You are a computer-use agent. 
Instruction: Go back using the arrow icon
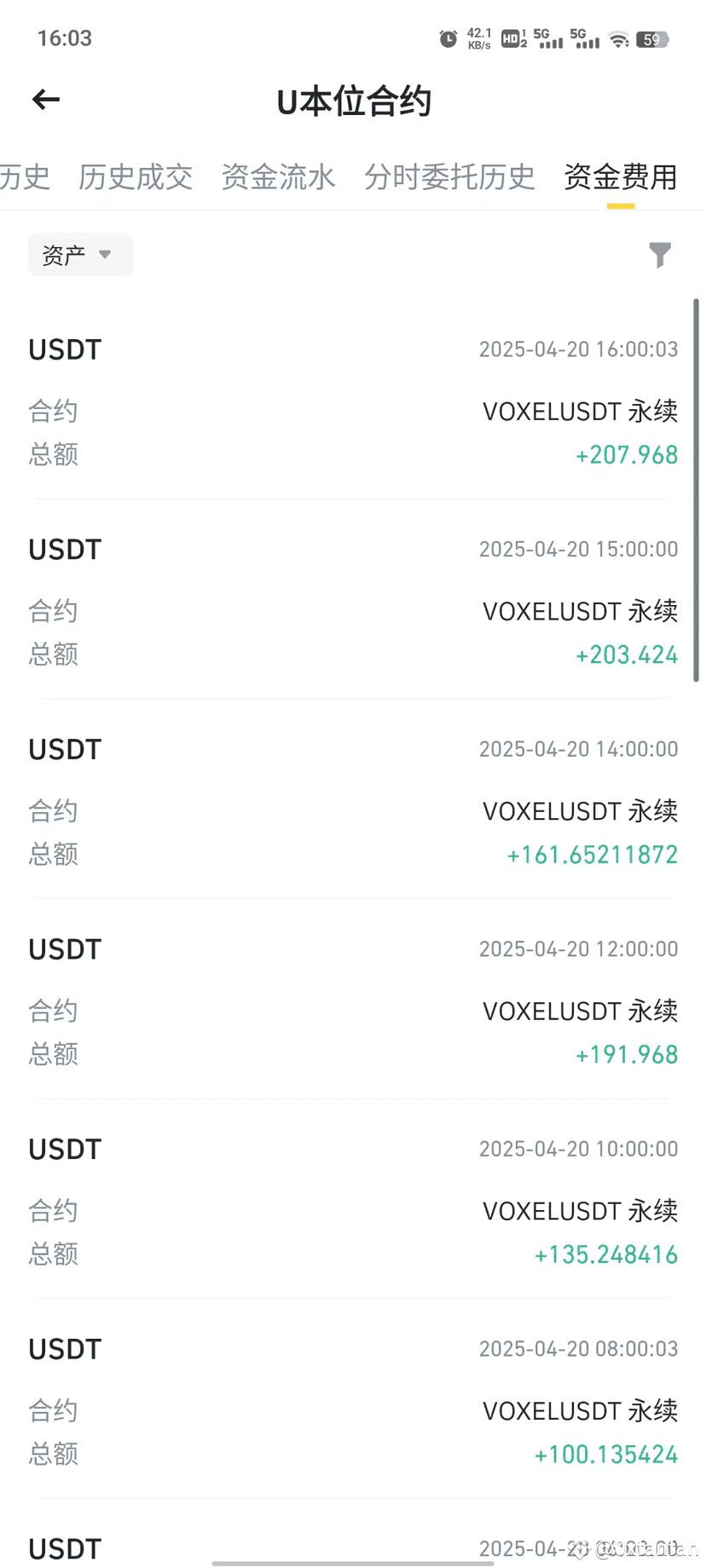point(46,100)
